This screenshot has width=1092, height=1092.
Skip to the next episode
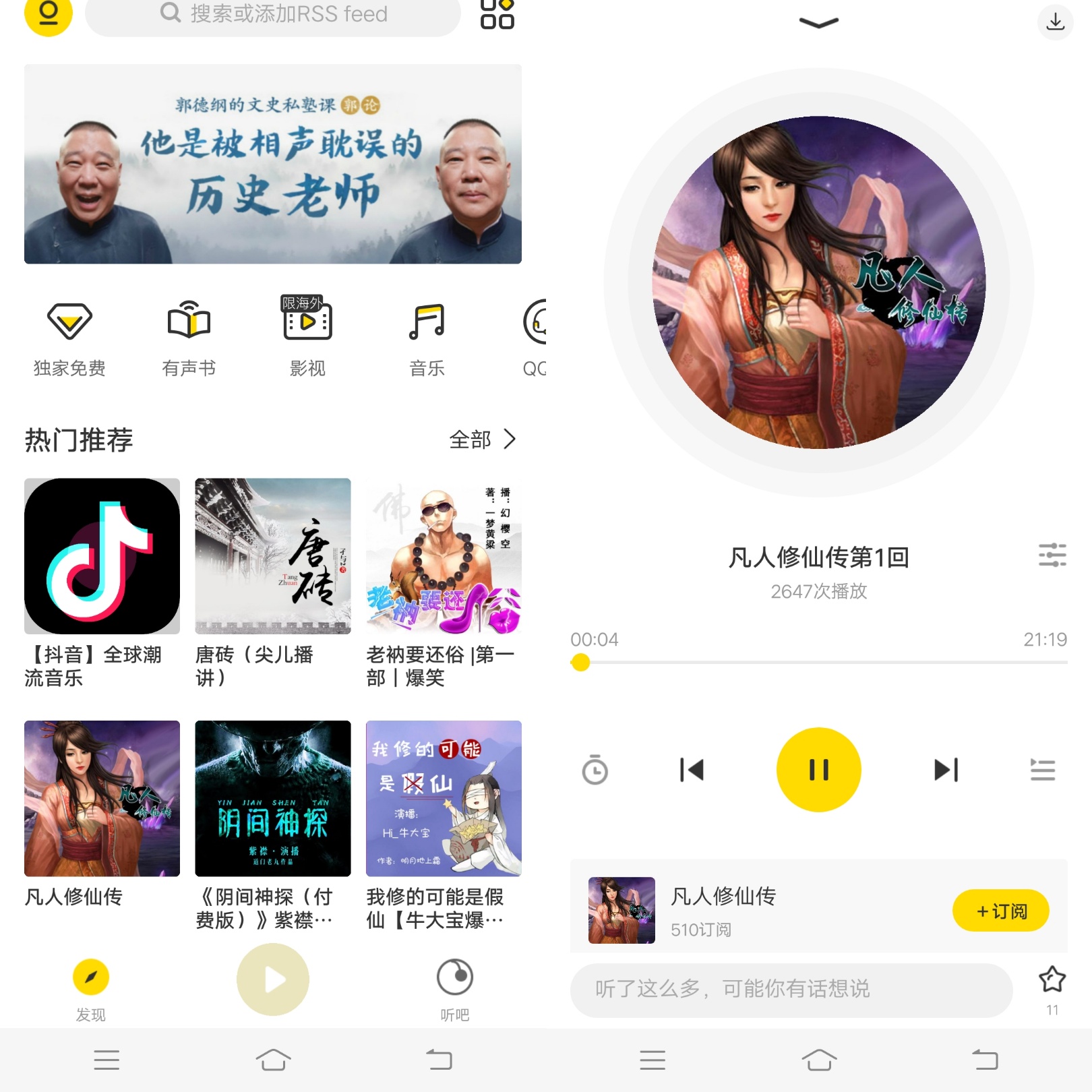coord(946,770)
